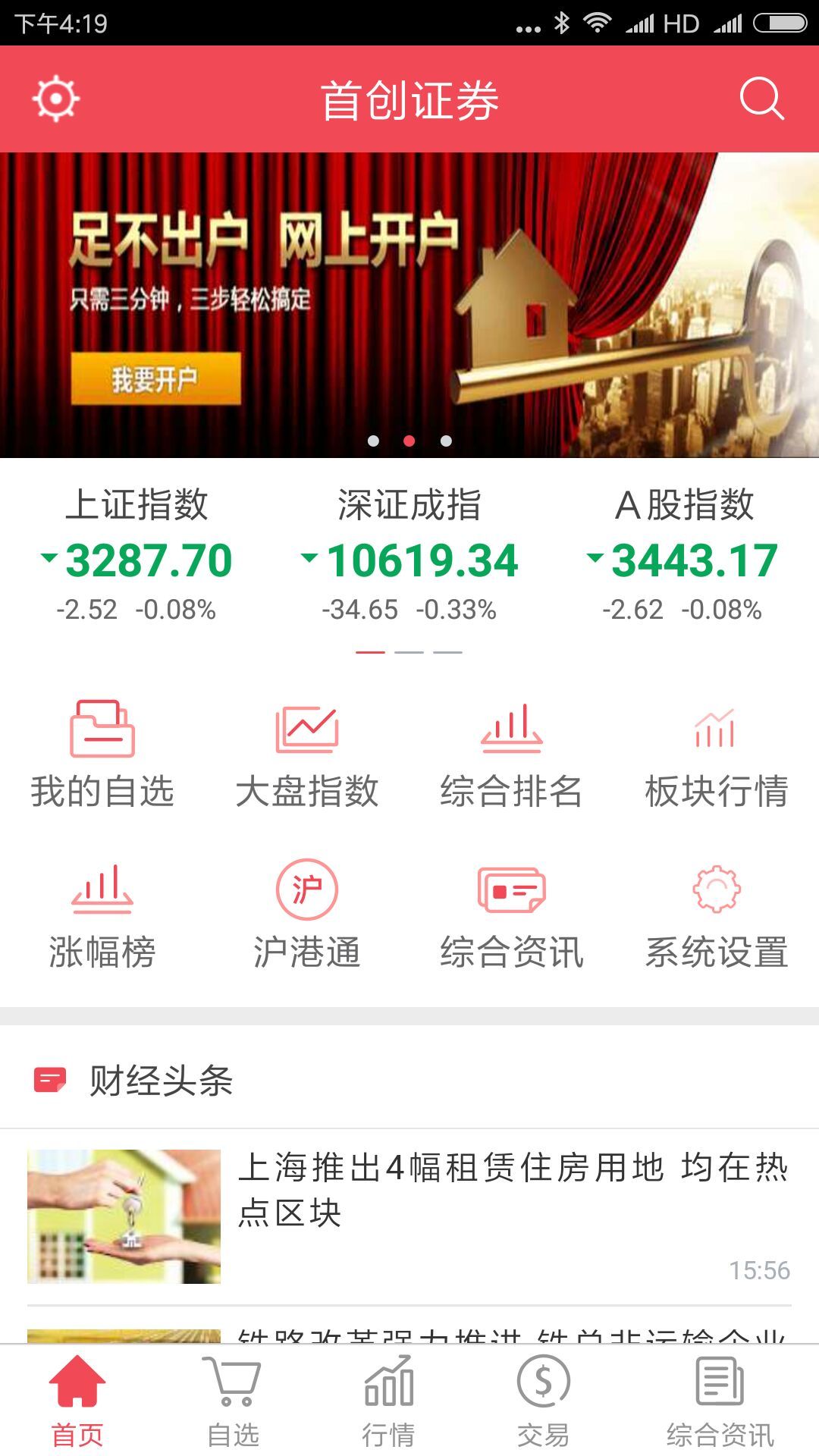Open 我的自选 watchlist
Screen dimensions: 819x1456
tap(102, 755)
